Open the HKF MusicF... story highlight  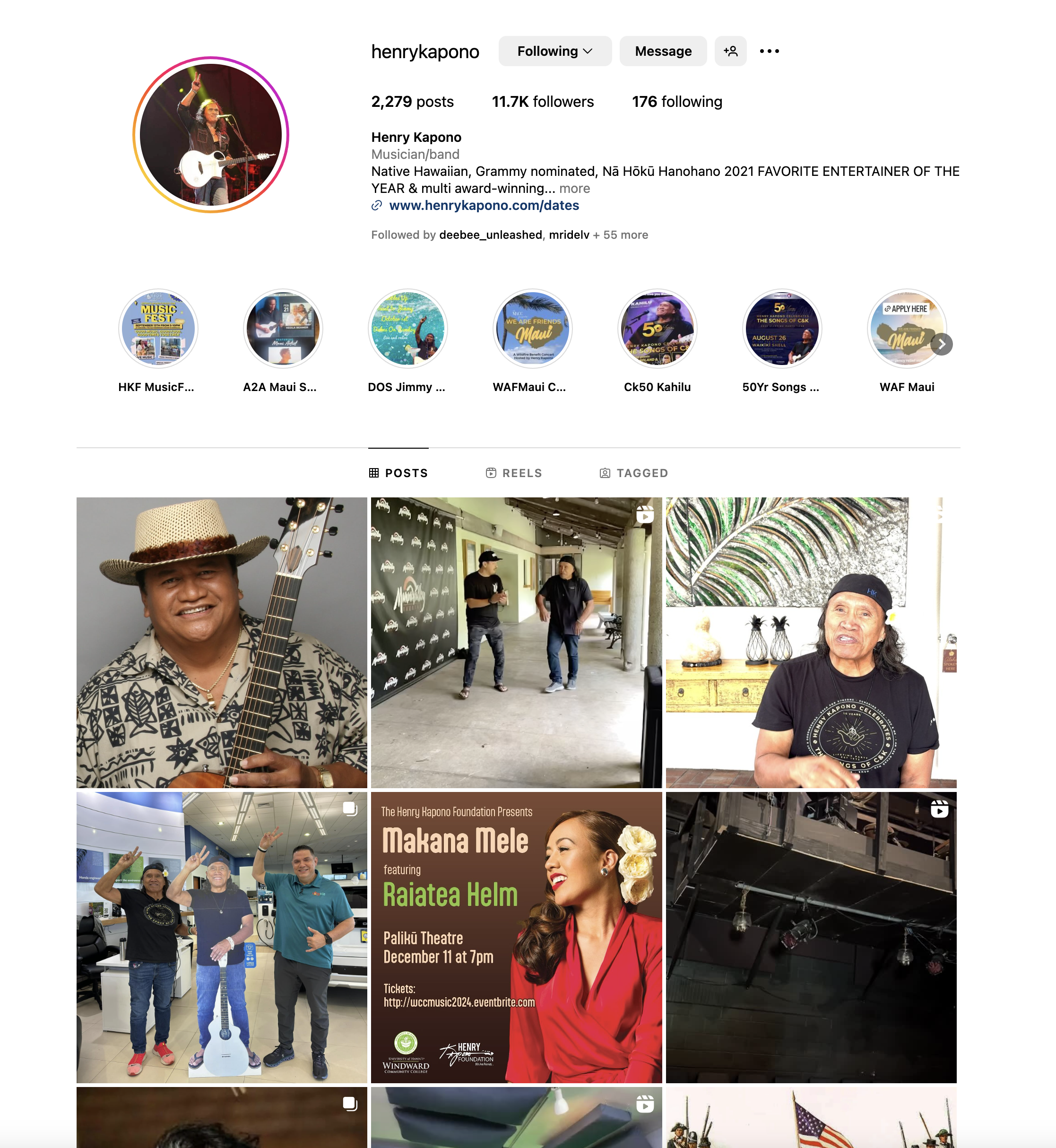tap(158, 329)
